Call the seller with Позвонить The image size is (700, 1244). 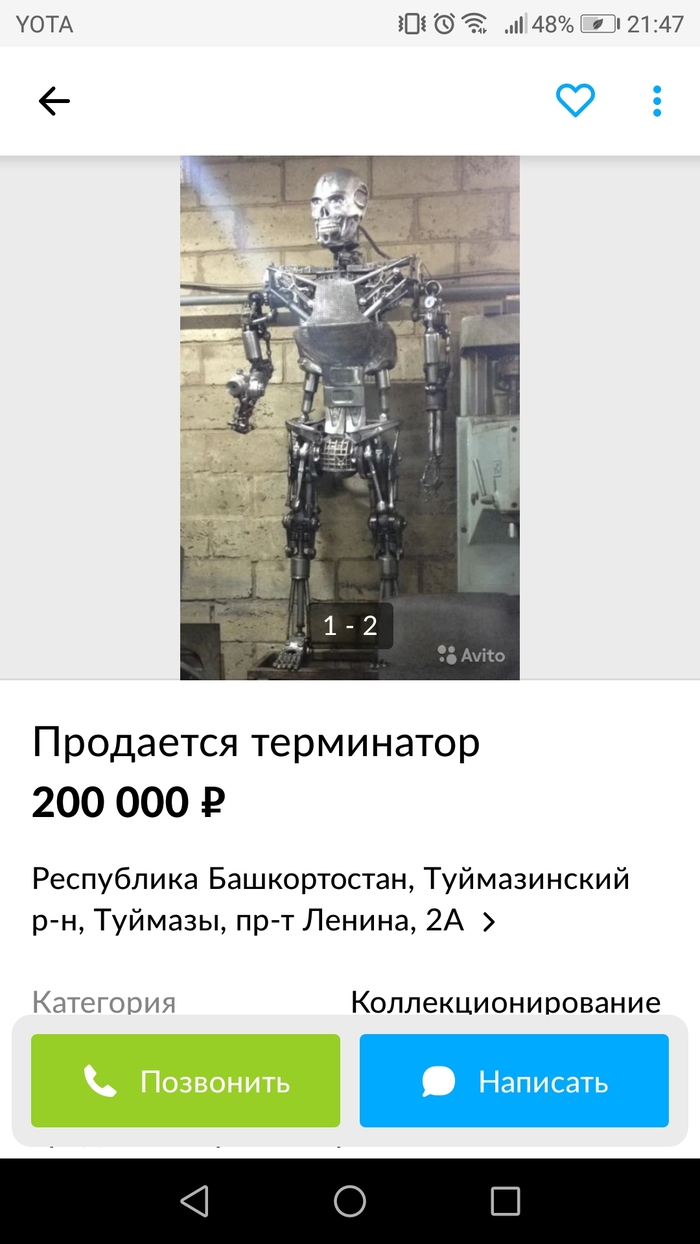tap(186, 1081)
